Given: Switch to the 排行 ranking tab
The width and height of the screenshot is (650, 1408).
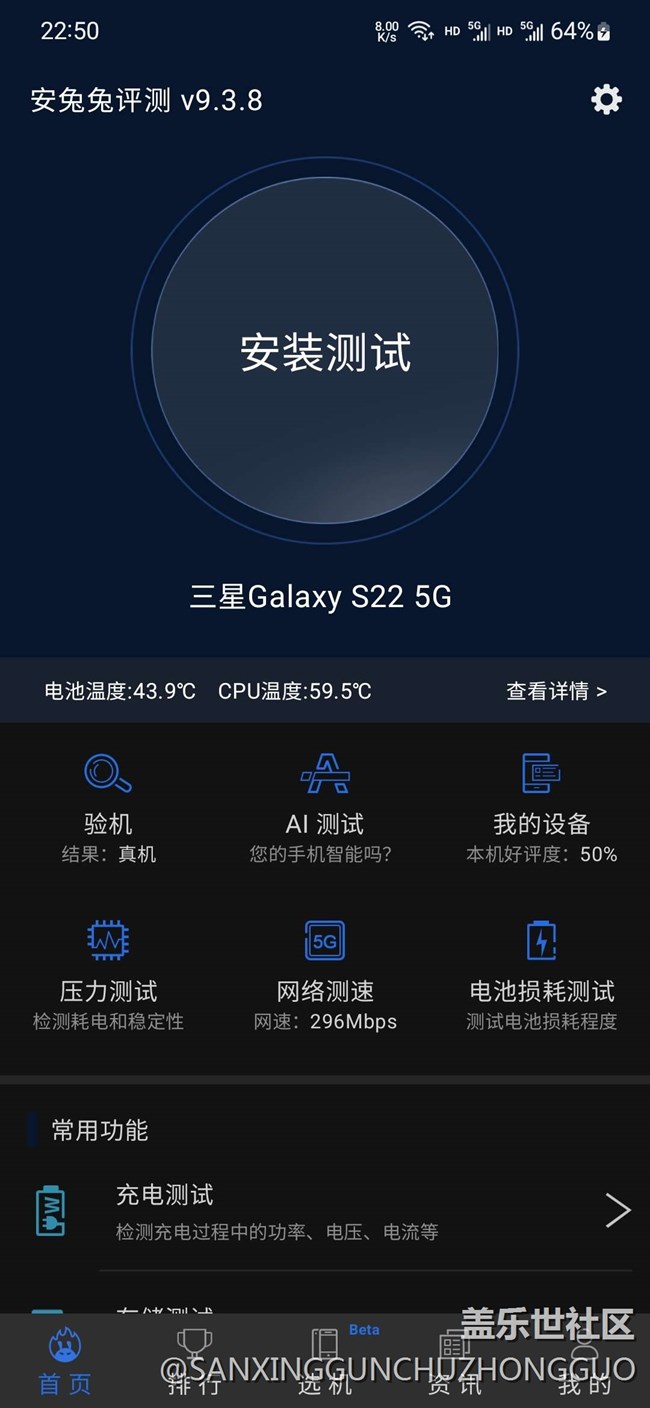Looking at the screenshot, I should [x=194, y=1362].
